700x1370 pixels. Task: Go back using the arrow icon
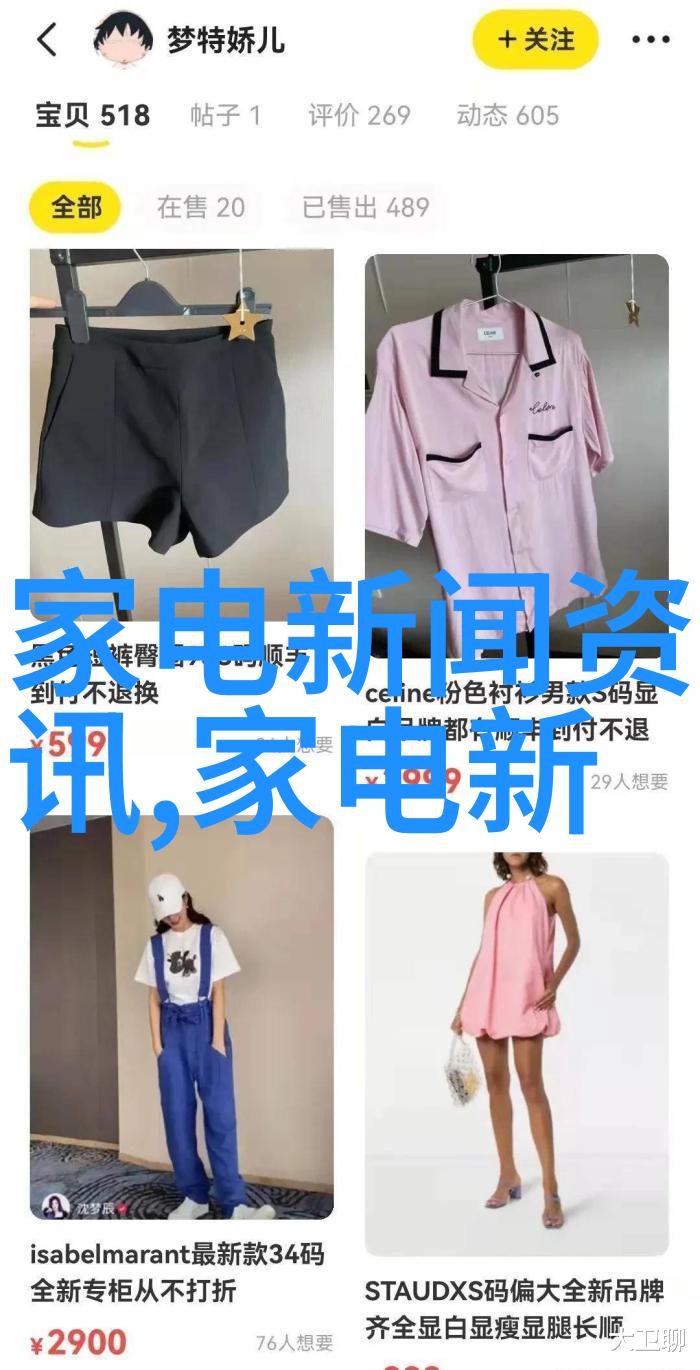click(x=47, y=41)
